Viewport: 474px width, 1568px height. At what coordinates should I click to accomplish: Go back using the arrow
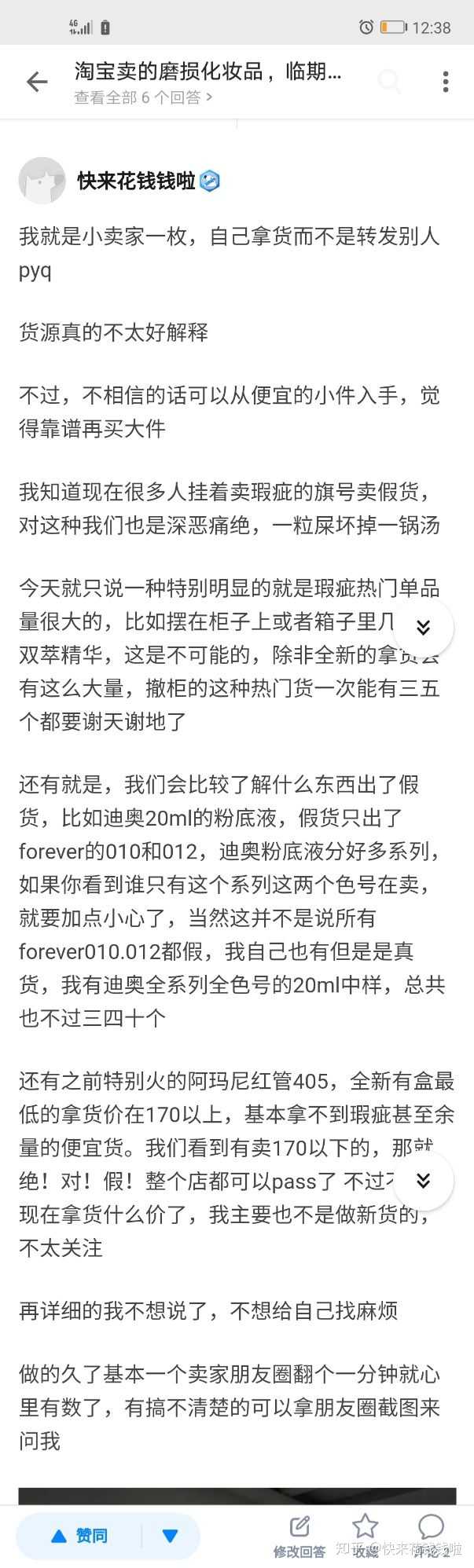pyautogui.click(x=36, y=82)
